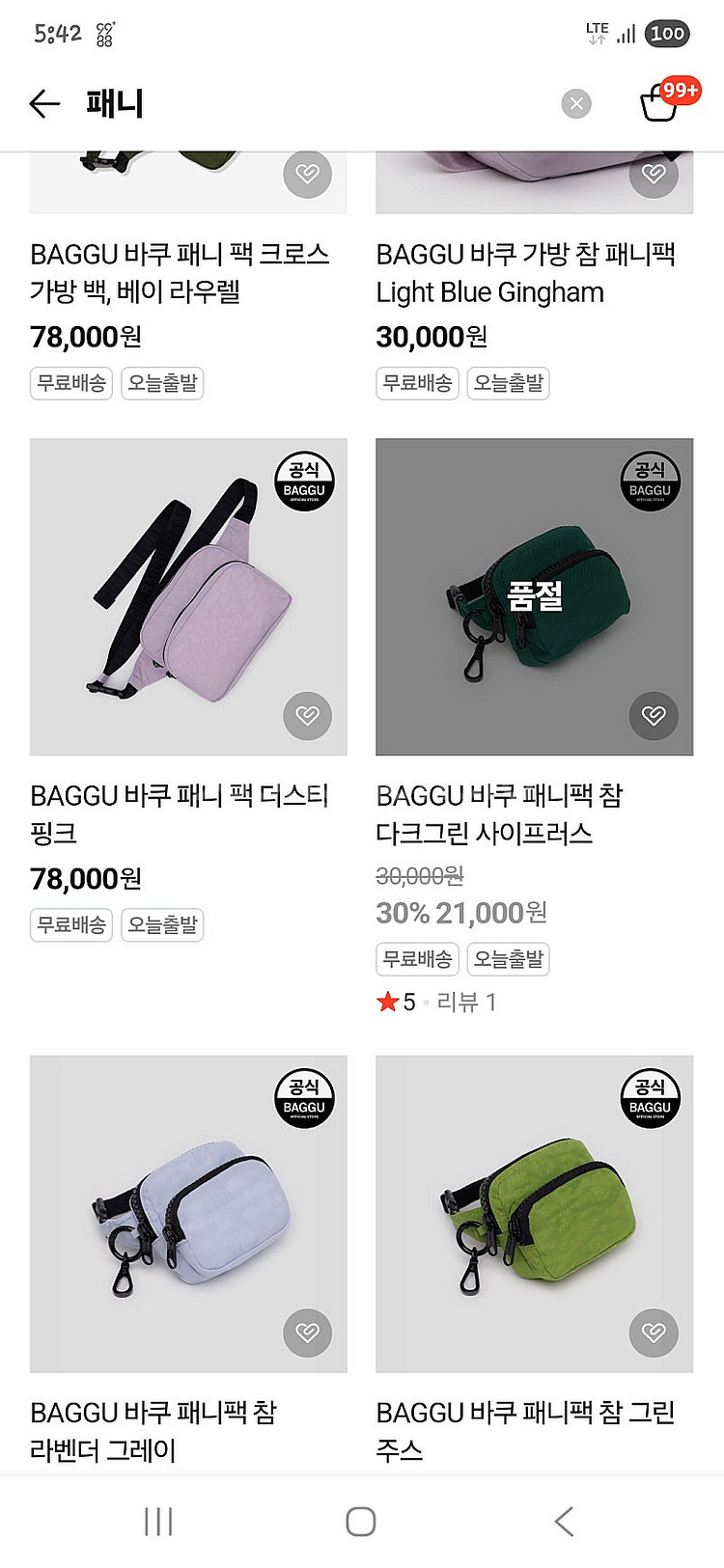The image size is (724, 1568).
Task: Save 라벤더 그레이 패니팩 참 to wishlist
Action: 307,1333
